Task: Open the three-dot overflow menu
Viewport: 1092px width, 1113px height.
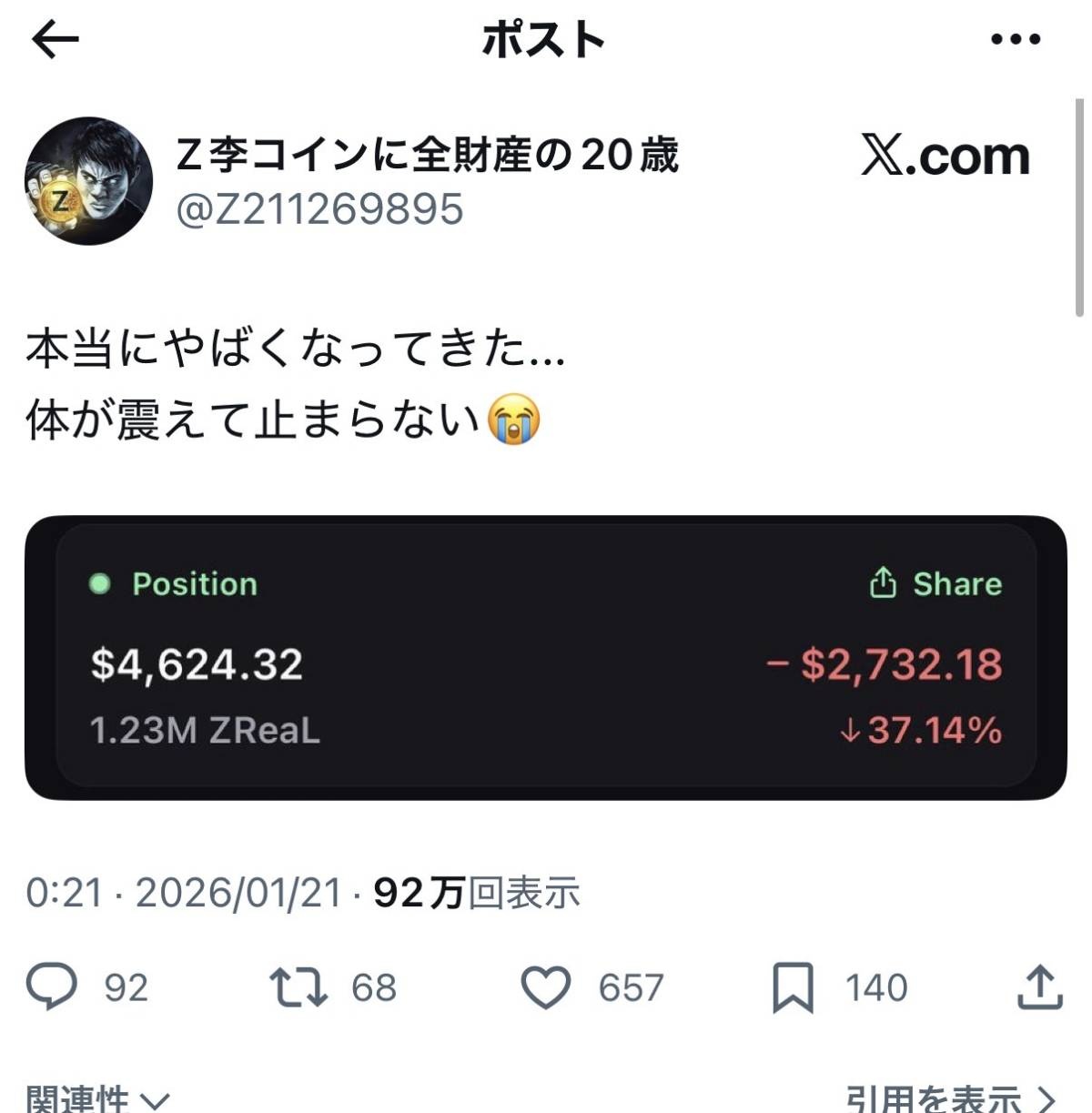Action: 1015,40
